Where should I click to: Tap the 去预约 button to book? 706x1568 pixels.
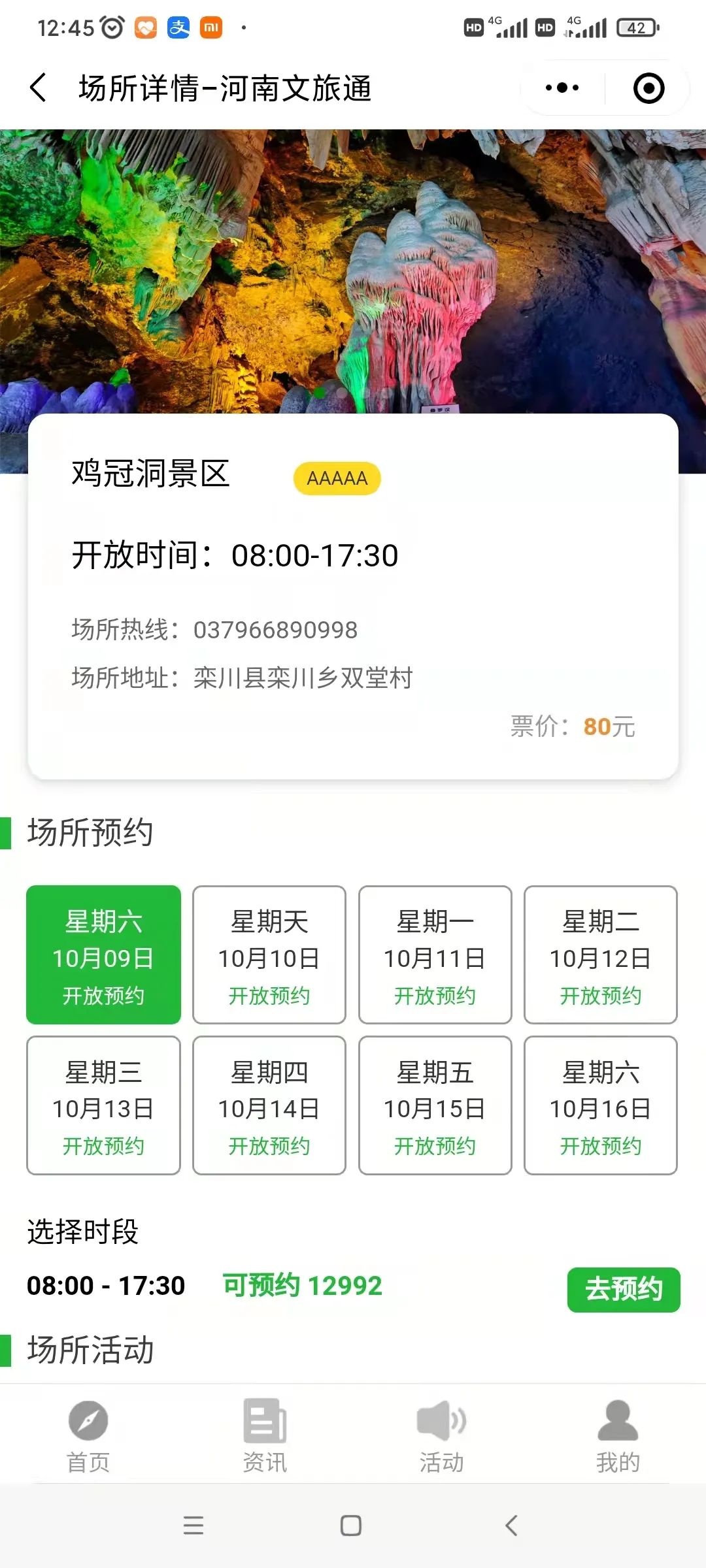pyautogui.click(x=624, y=1290)
